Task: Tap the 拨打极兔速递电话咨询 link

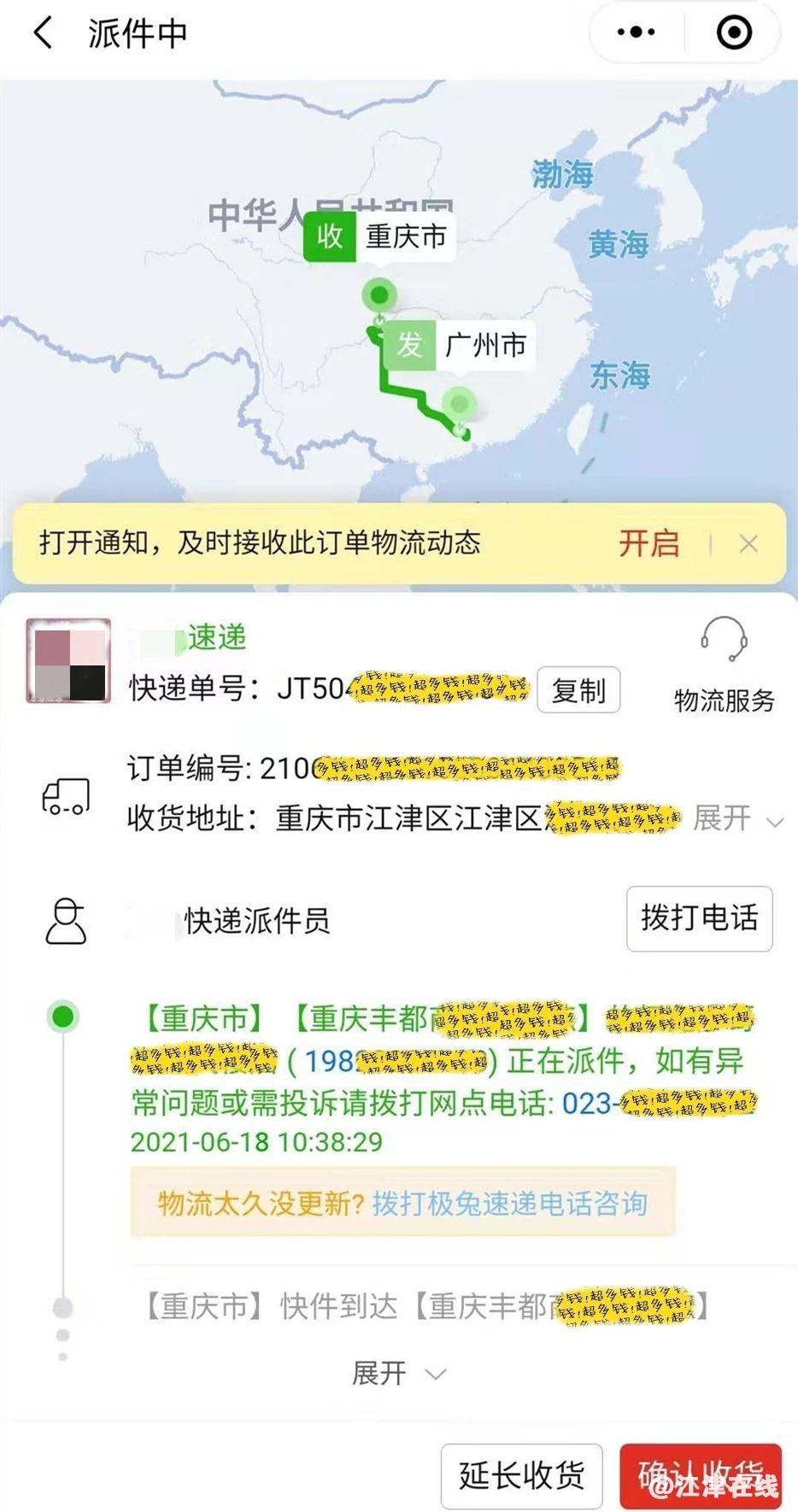Action: (x=509, y=1204)
